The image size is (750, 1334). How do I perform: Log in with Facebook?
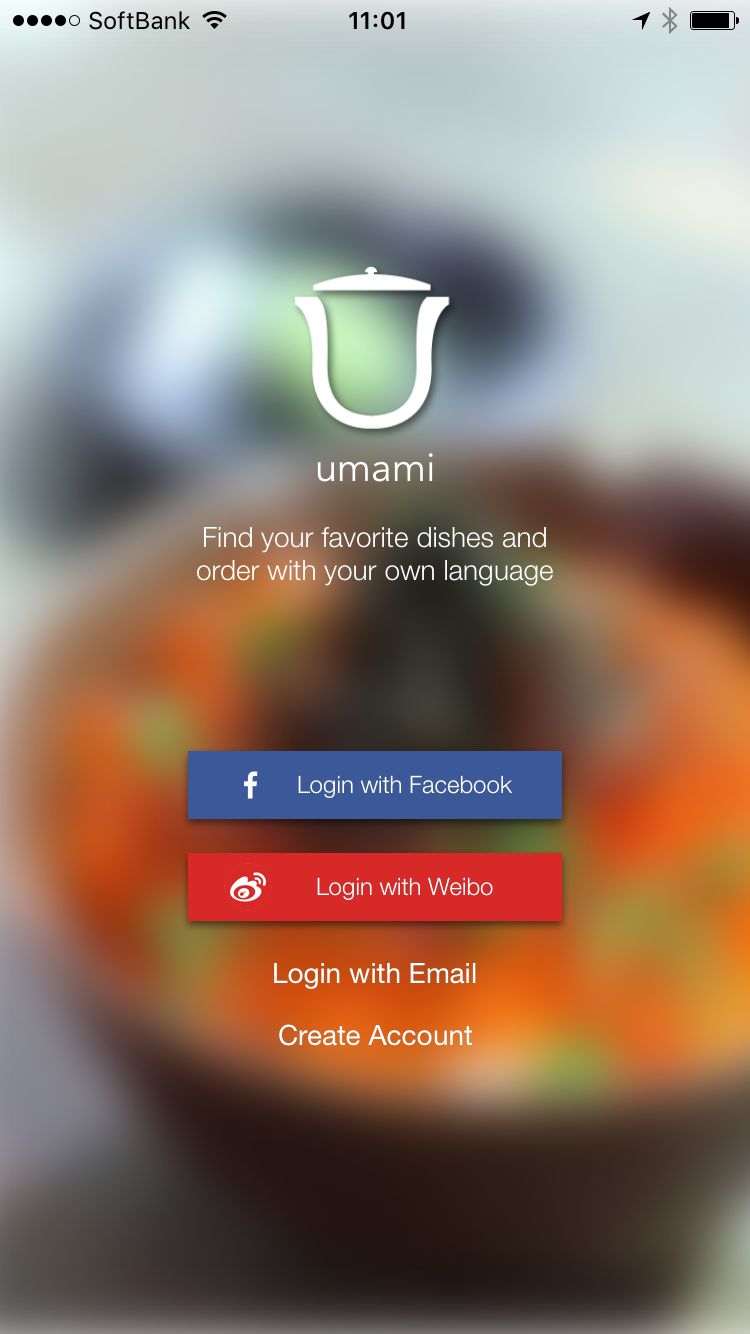tap(375, 785)
